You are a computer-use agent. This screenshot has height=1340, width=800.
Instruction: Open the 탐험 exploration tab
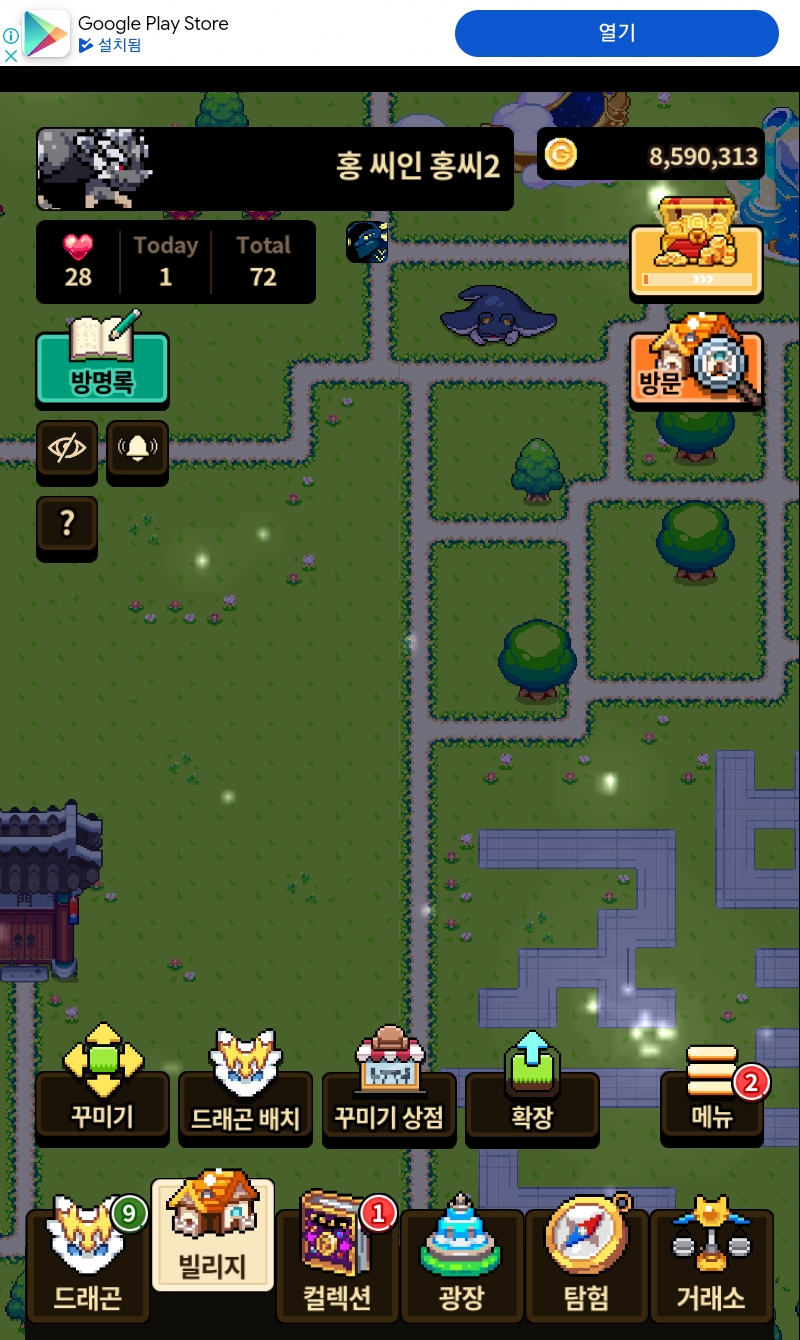[587, 1265]
